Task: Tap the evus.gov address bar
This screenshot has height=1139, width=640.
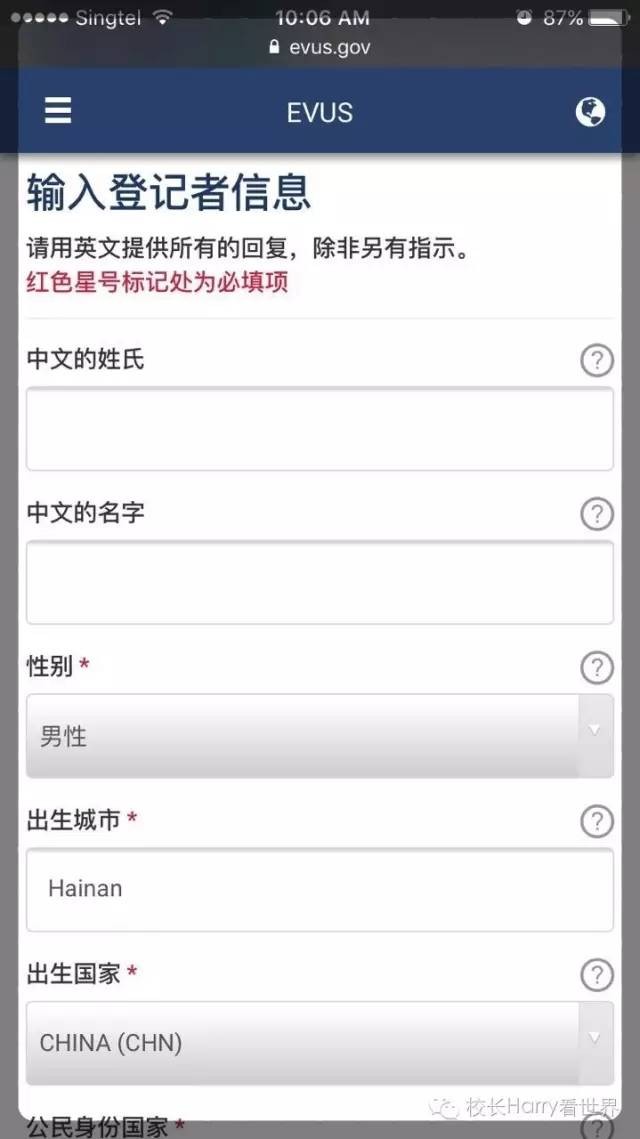Action: [320, 47]
